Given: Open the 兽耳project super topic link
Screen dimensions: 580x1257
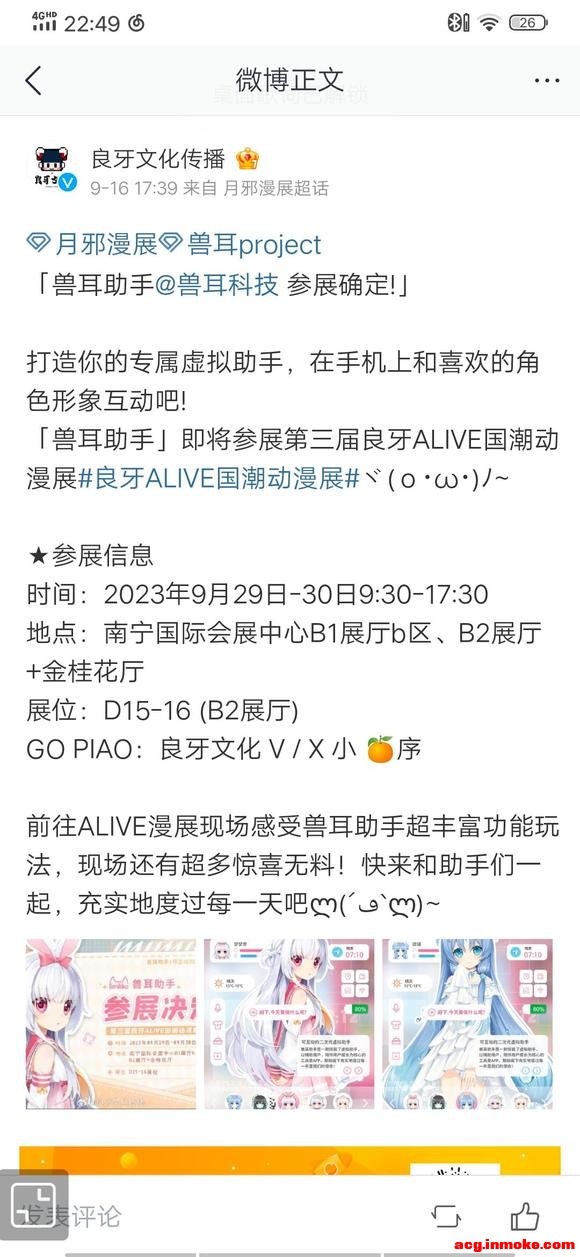Looking at the screenshot, I should [x=241, y=245].
